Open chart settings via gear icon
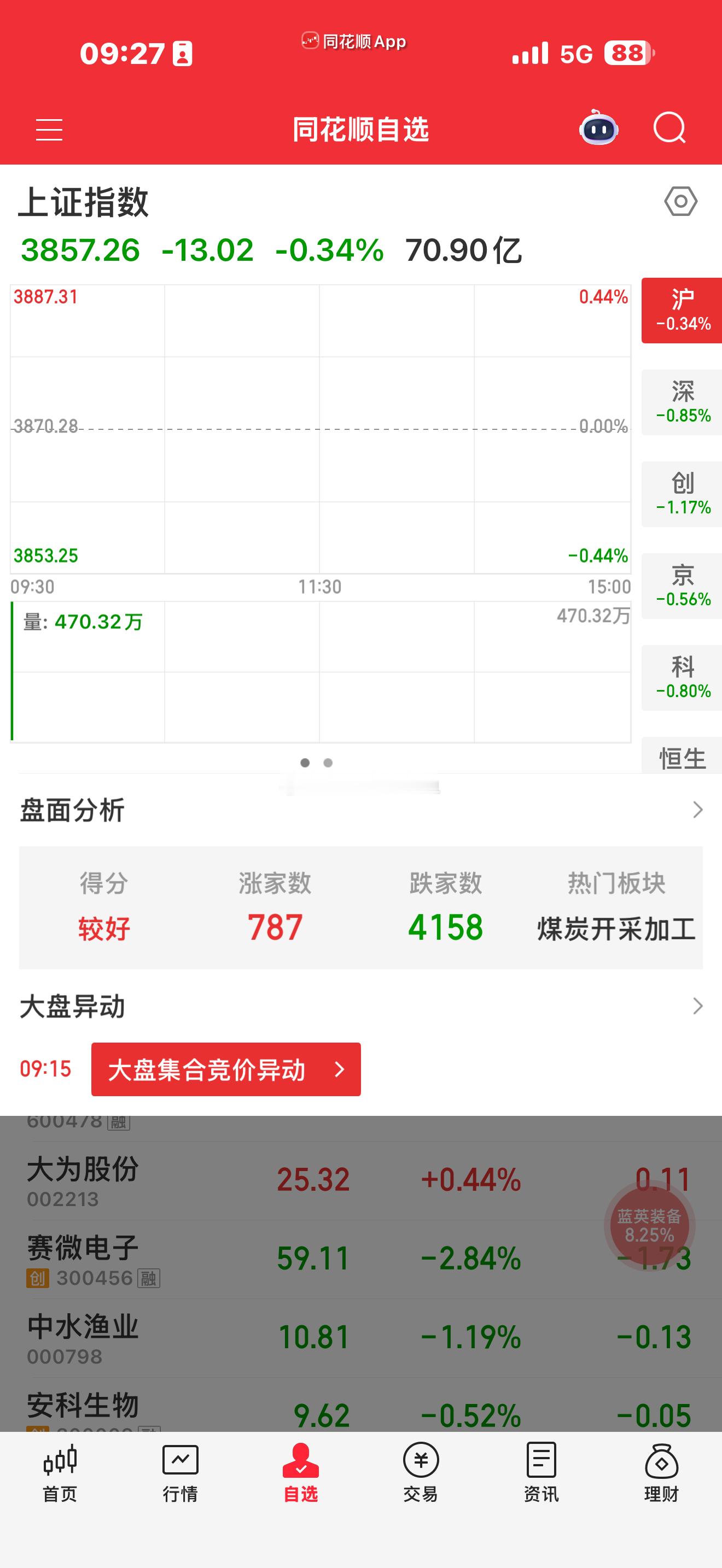This screenshot has height=1568, width=722. click(x=682, y=202)
